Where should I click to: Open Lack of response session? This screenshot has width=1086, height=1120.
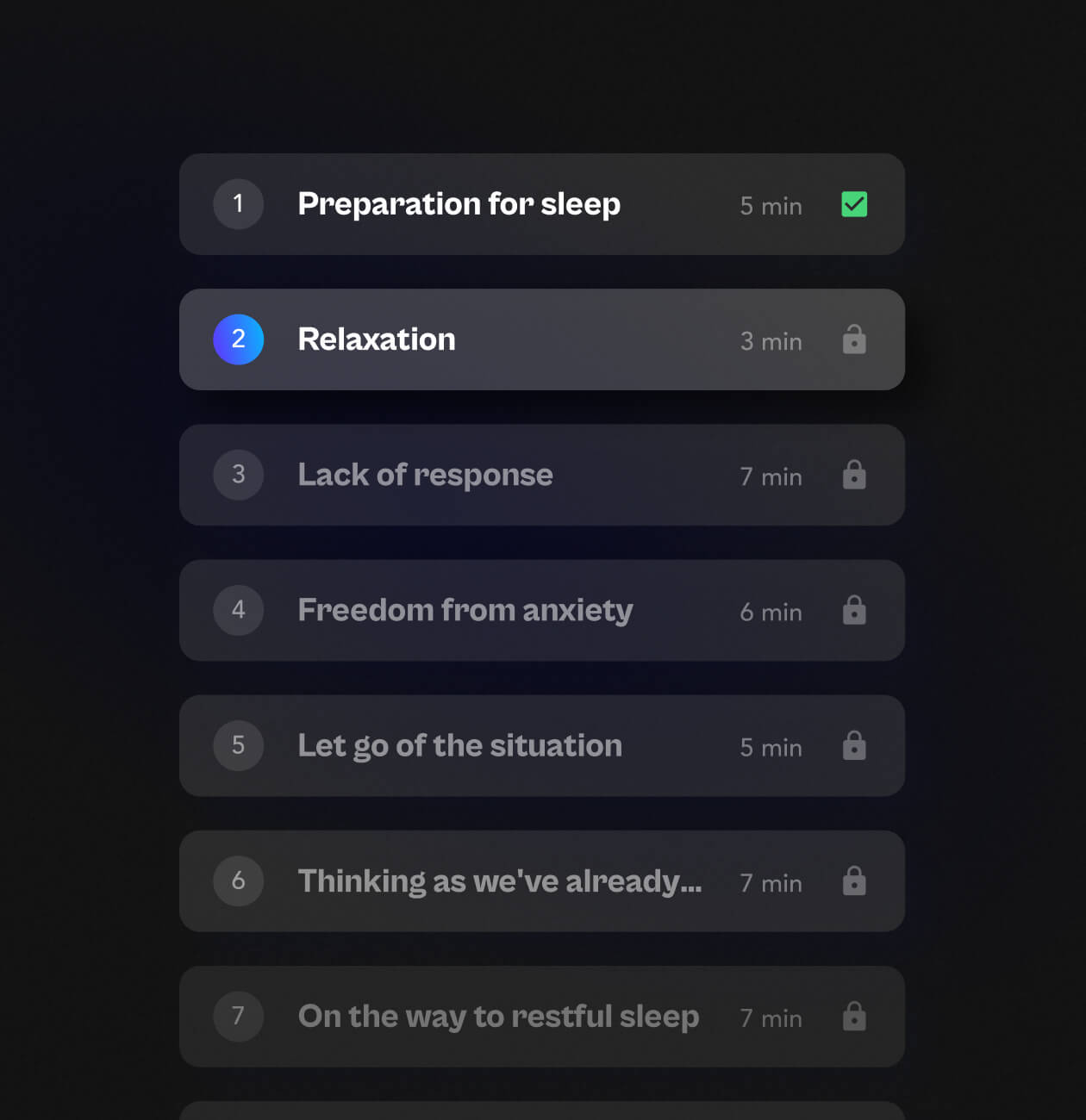425,475
